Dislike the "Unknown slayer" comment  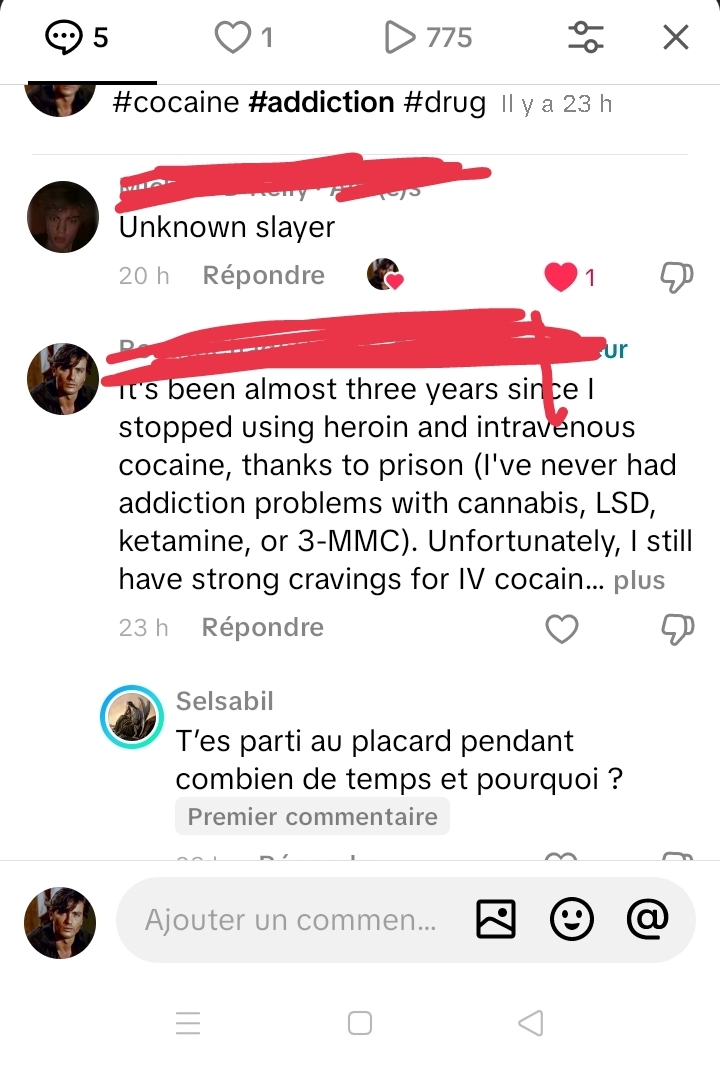point(677,277)
